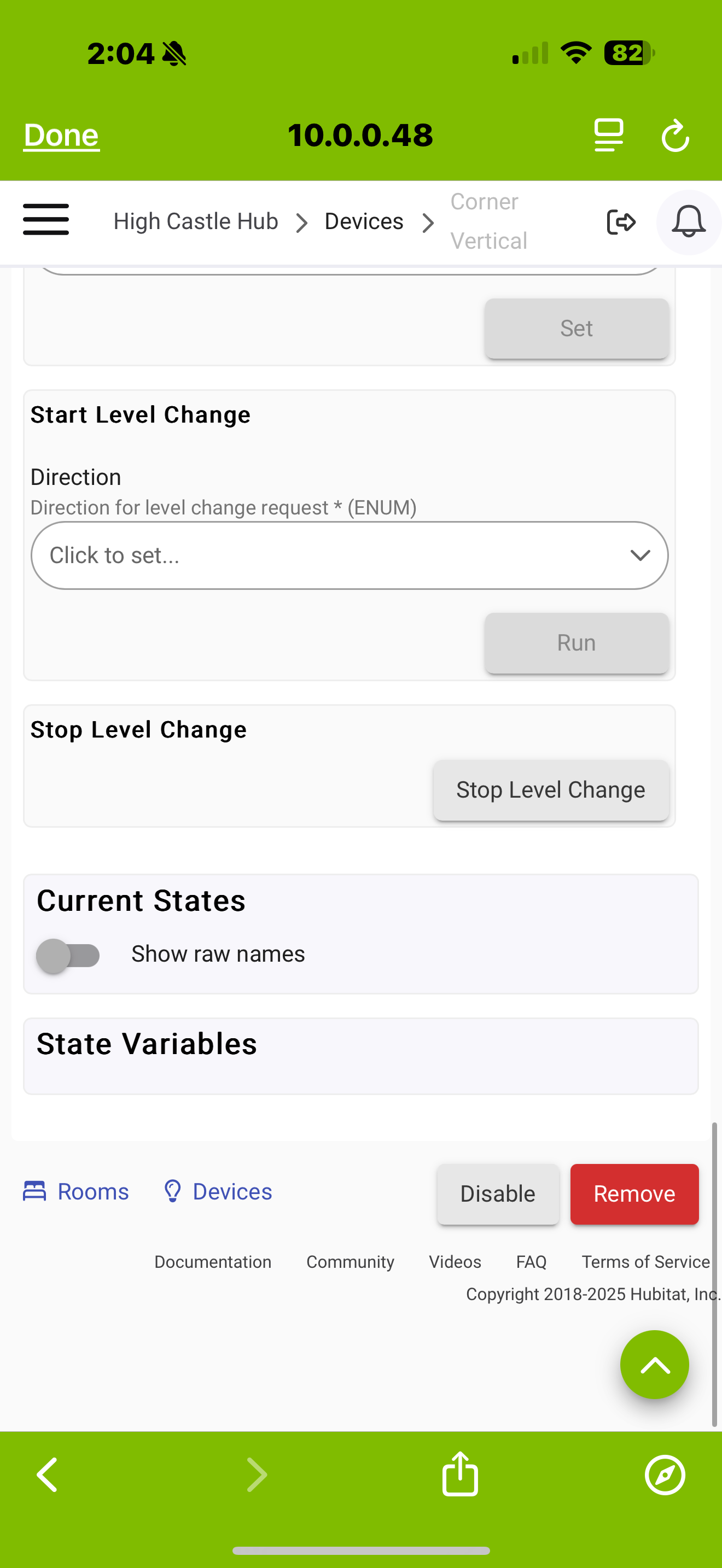Viewport: 722px width, 1568px height.
Task: Disable this device
Action: [x=497, y=1193]
